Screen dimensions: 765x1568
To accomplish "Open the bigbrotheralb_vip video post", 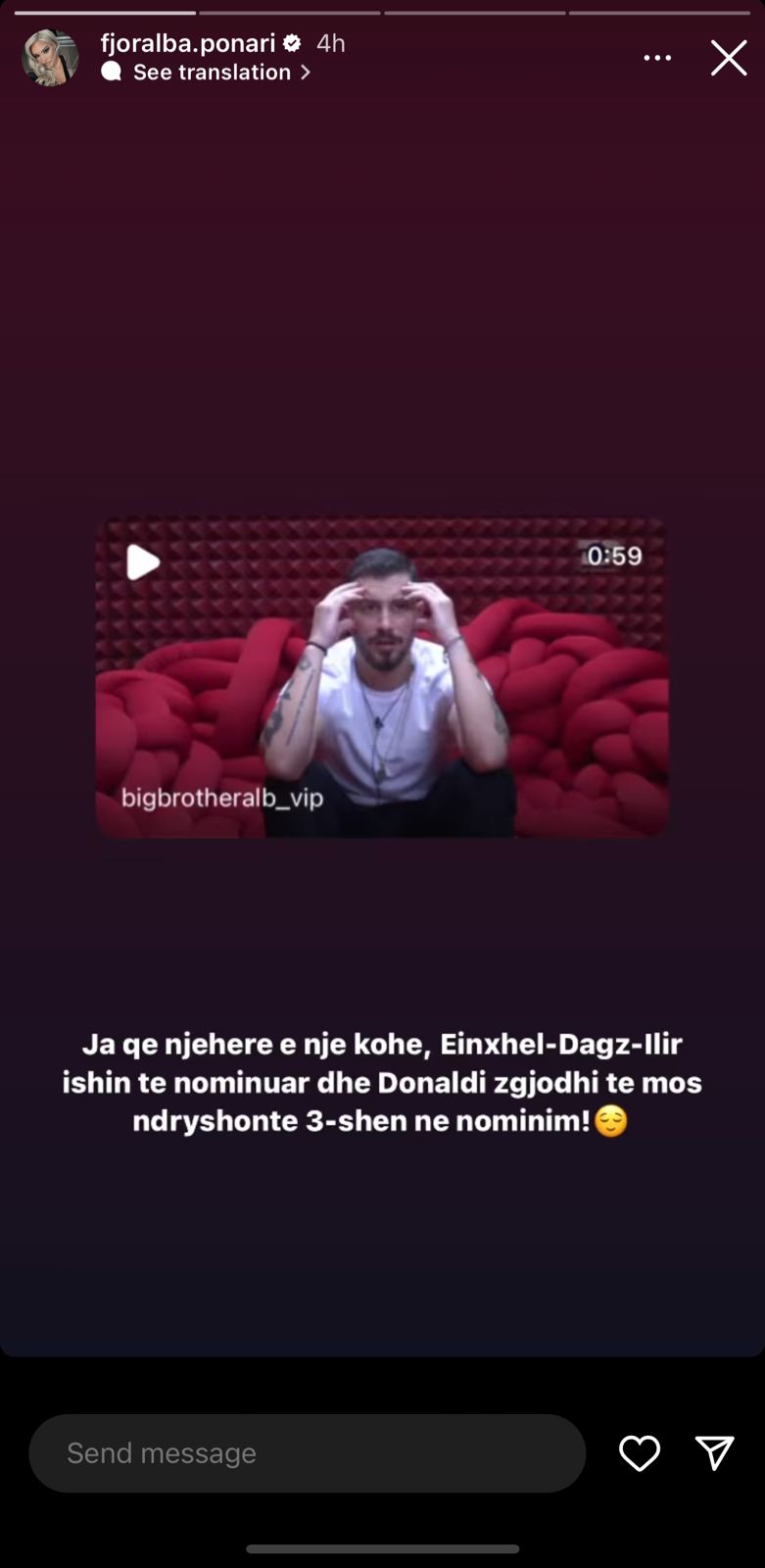I will pyautogui.click(x=382, y=677).
